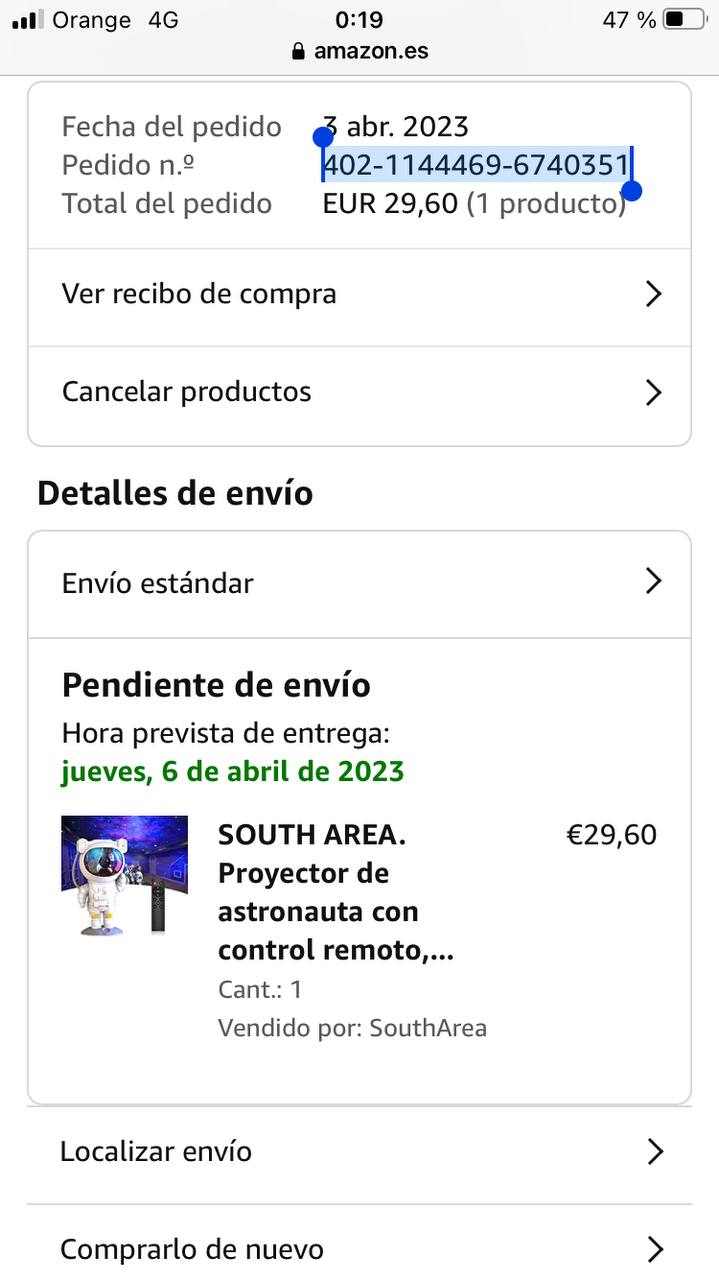Open Cancelar productos option

pyautogui.click(x=358, y=392)
